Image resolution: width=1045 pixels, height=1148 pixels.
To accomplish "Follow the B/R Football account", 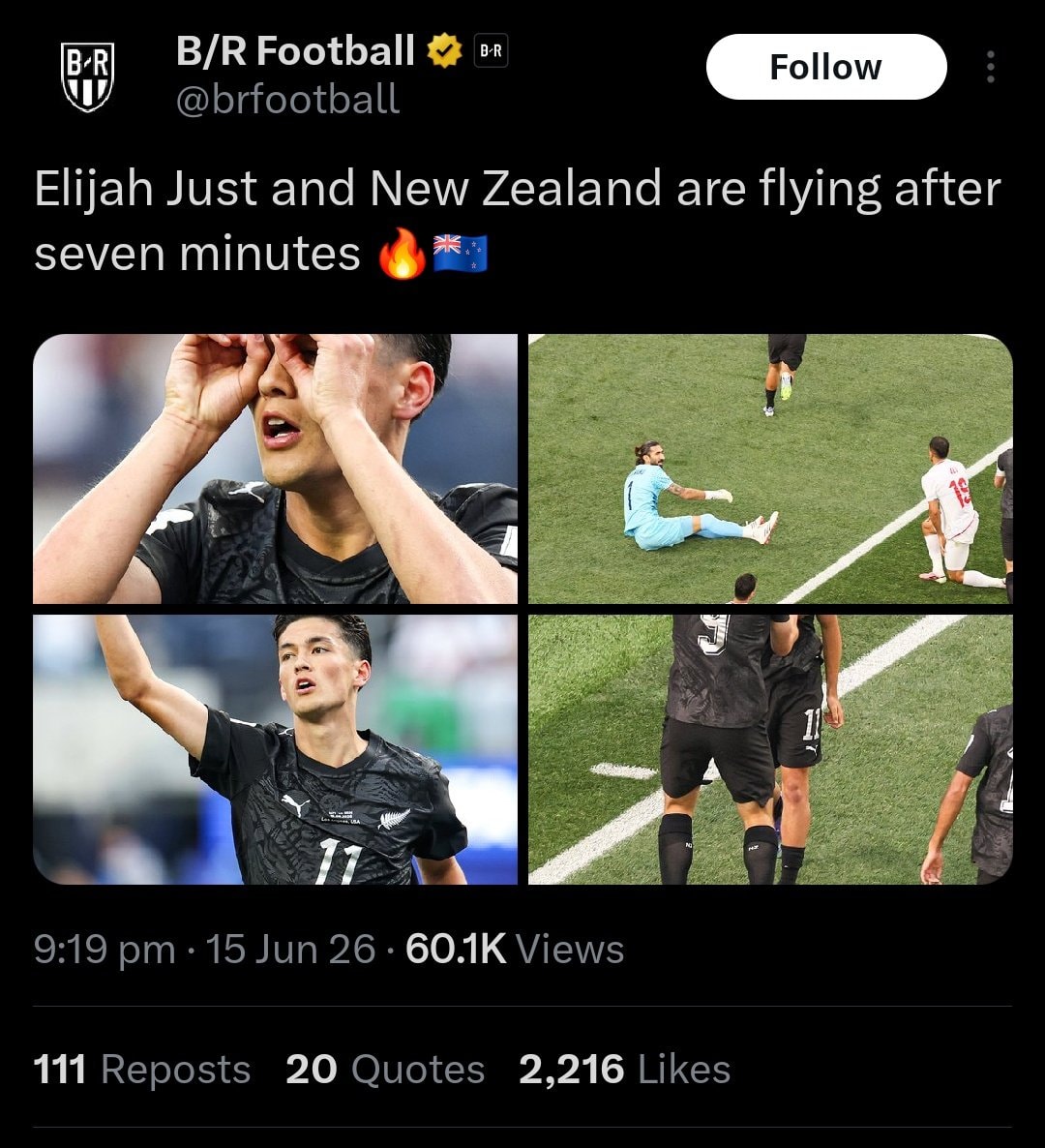I will coord(826,67).
